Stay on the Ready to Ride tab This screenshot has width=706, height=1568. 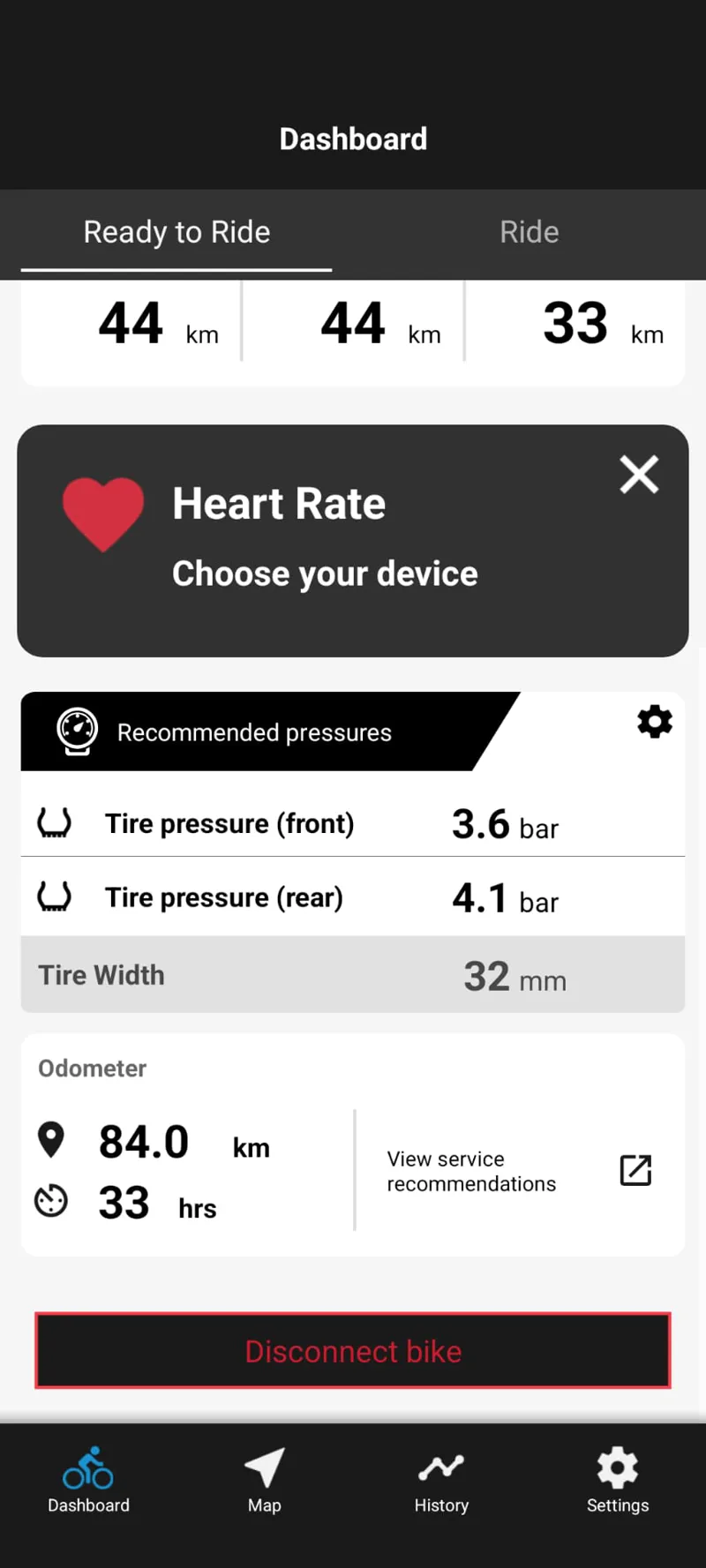176,231
